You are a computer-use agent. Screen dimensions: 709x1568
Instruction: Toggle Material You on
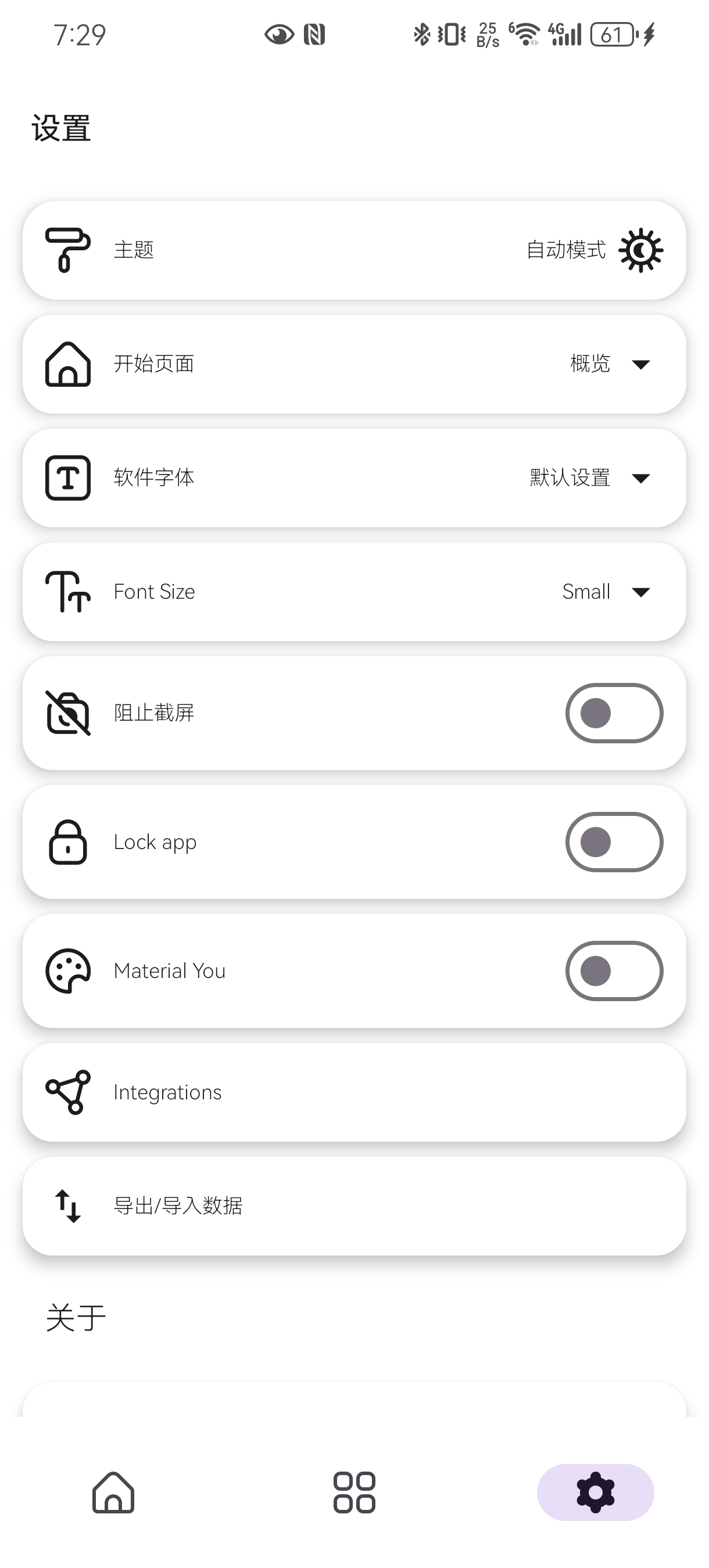(x=613, y=971)
